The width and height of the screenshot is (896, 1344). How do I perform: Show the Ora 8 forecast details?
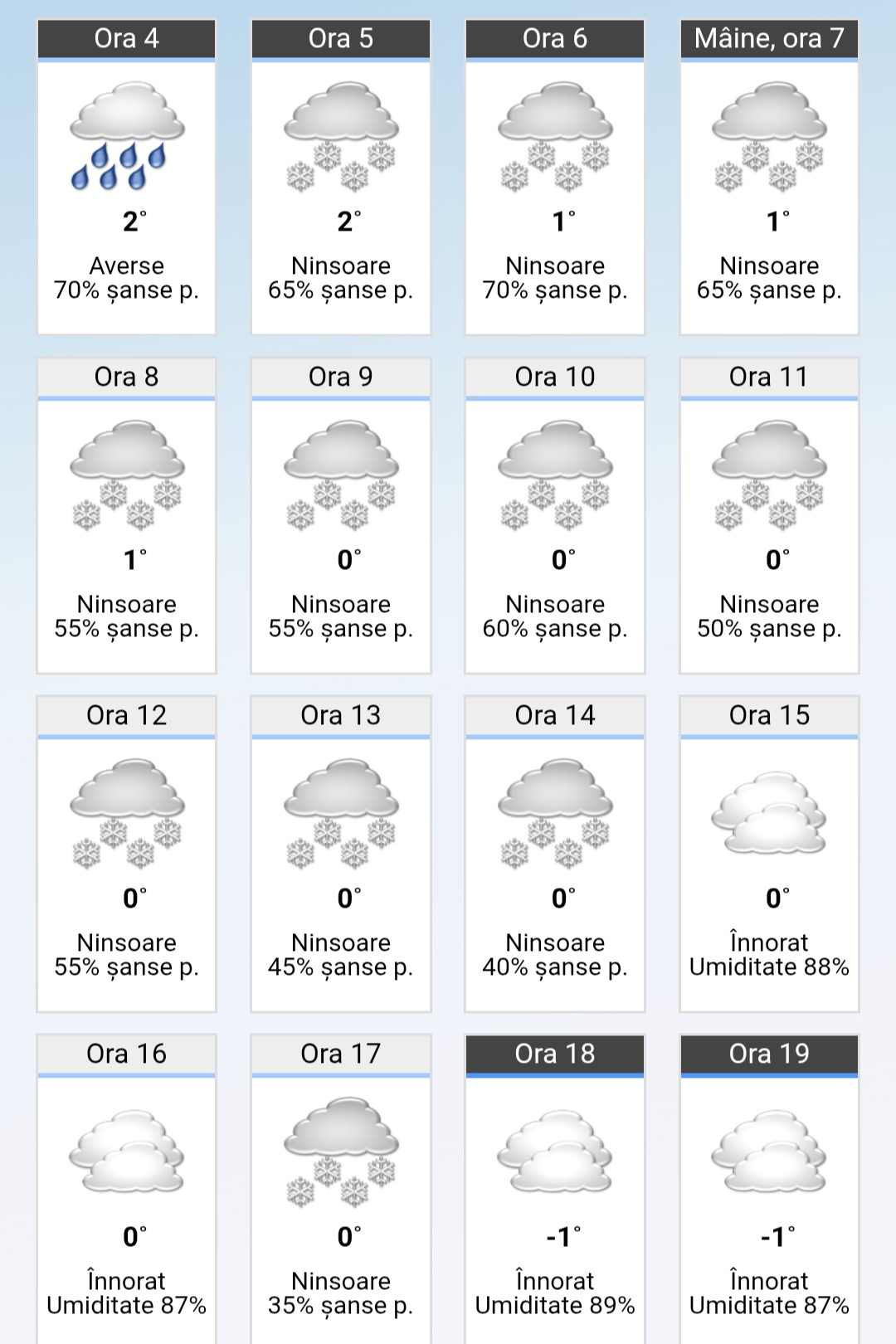click(126, 516)
